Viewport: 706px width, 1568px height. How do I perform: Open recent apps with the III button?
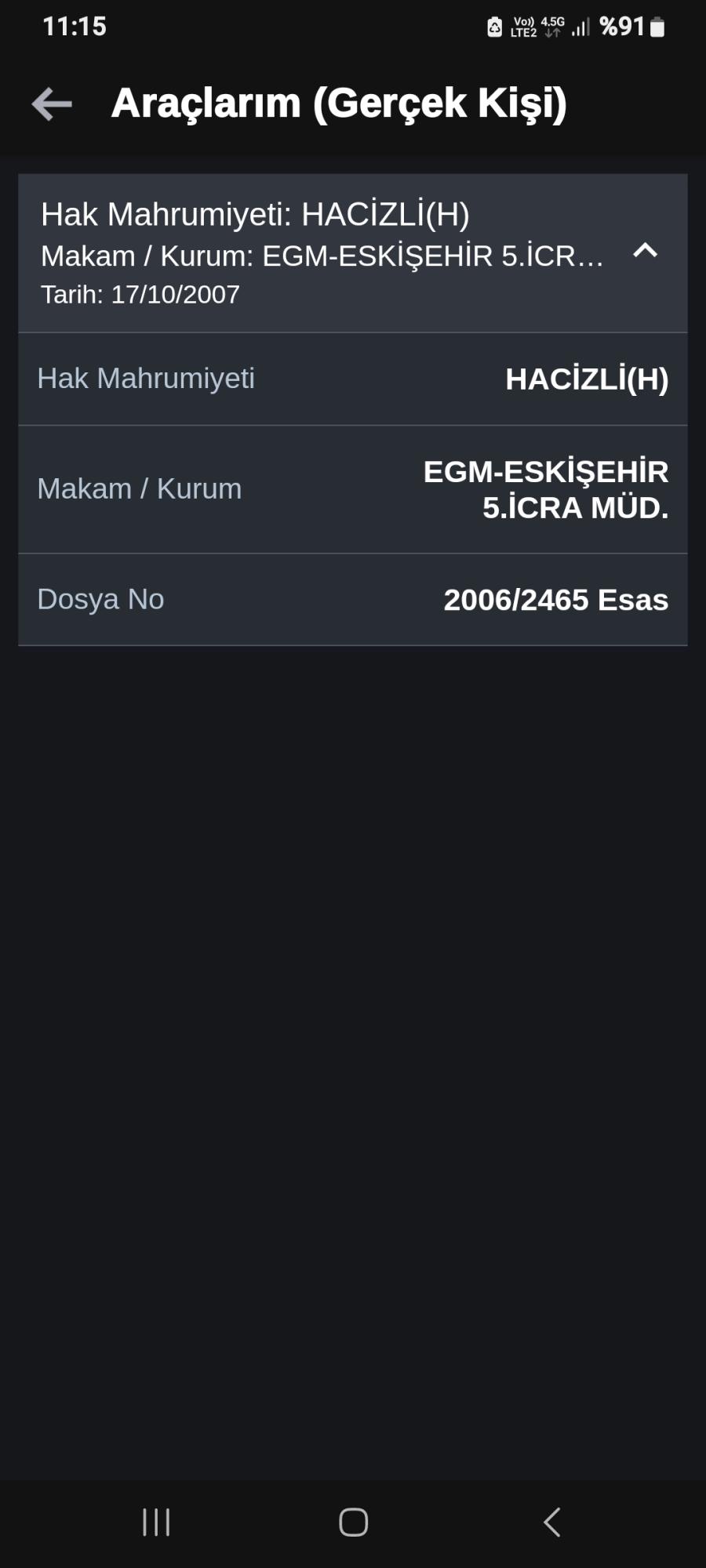156,1522
